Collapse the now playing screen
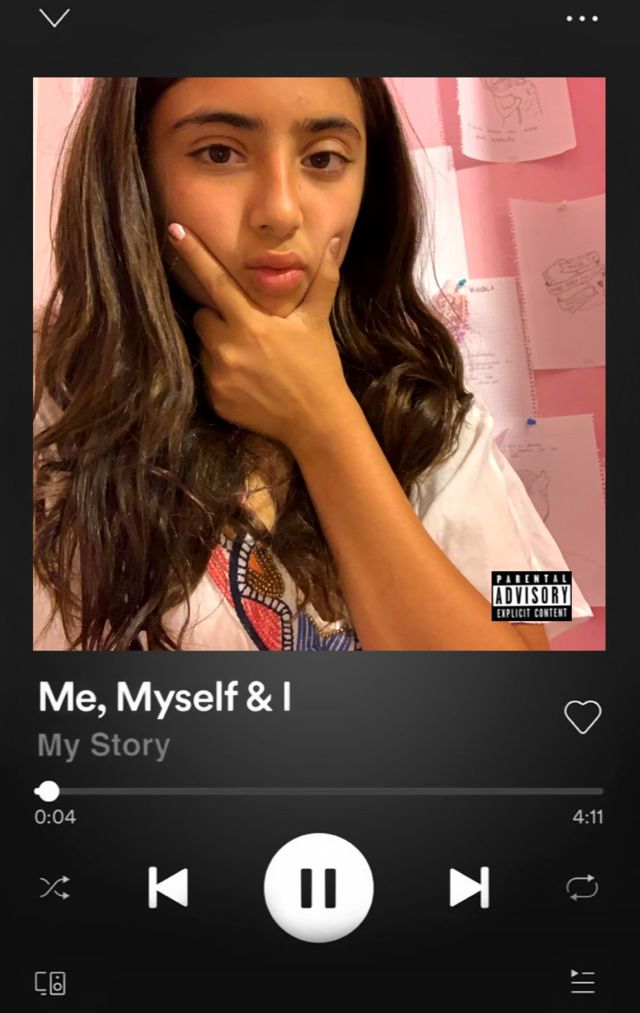 click(x=54, y=18)
